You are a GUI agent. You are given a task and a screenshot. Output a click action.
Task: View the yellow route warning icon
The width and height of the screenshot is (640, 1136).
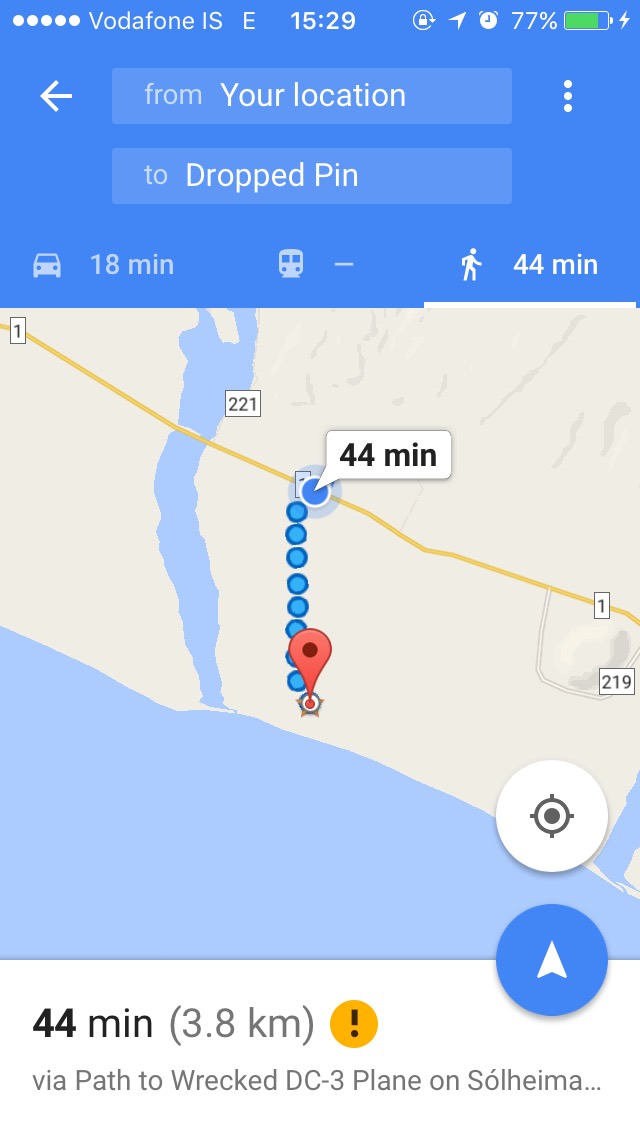click(x=354, y=1024)
